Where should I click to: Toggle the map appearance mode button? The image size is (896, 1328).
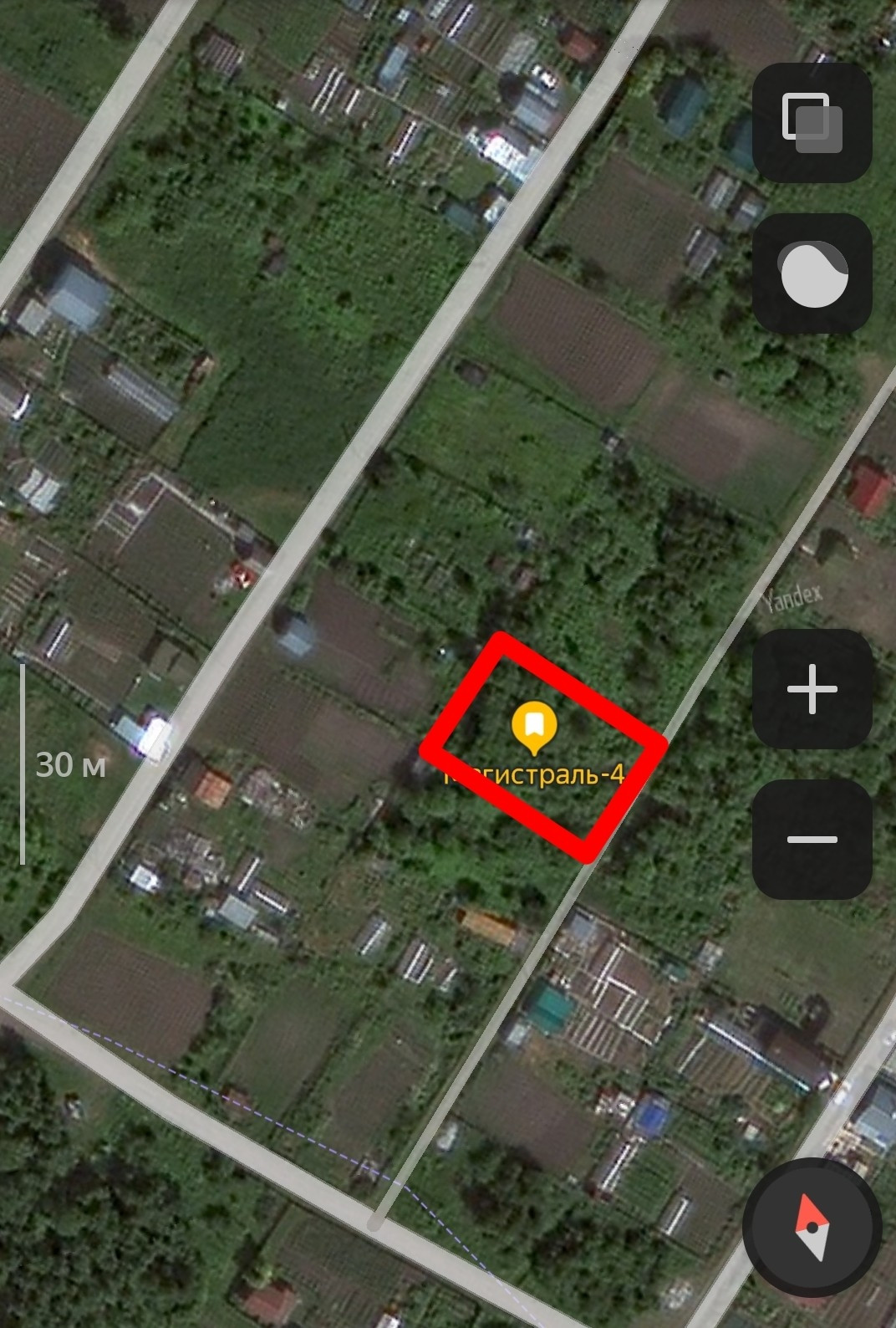812,273
